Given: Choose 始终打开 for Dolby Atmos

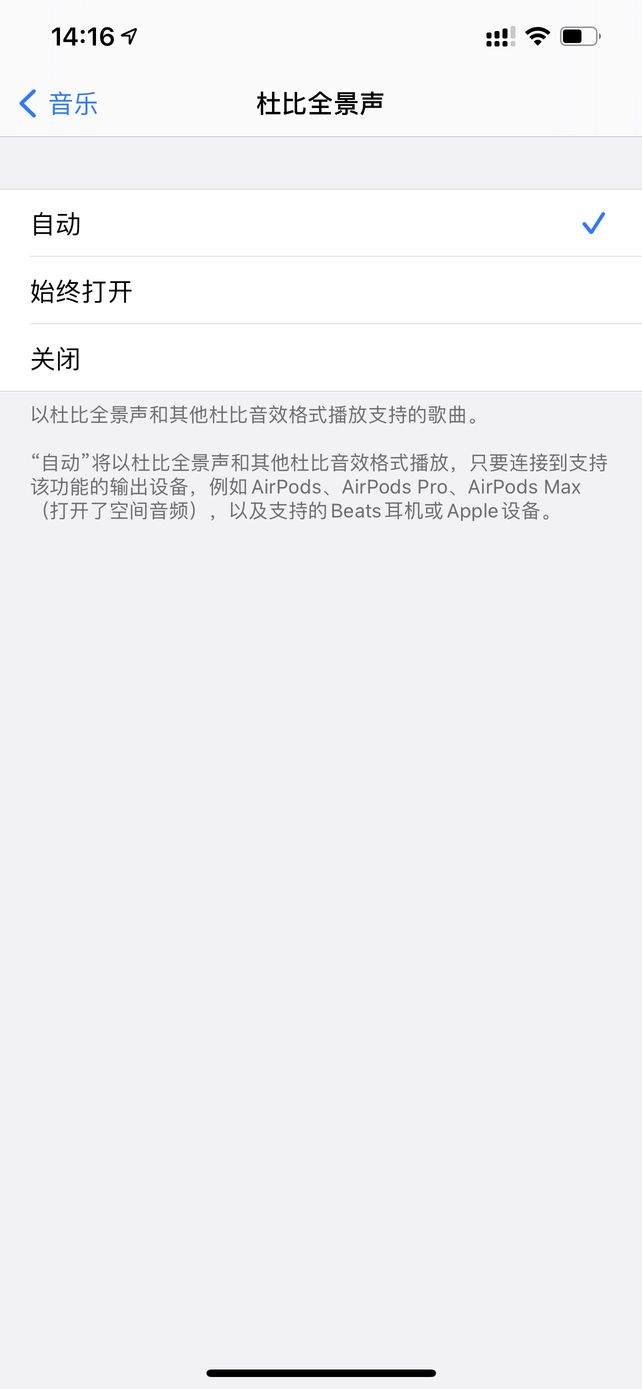Looking at the screenshot, I should tap(321, 291).
